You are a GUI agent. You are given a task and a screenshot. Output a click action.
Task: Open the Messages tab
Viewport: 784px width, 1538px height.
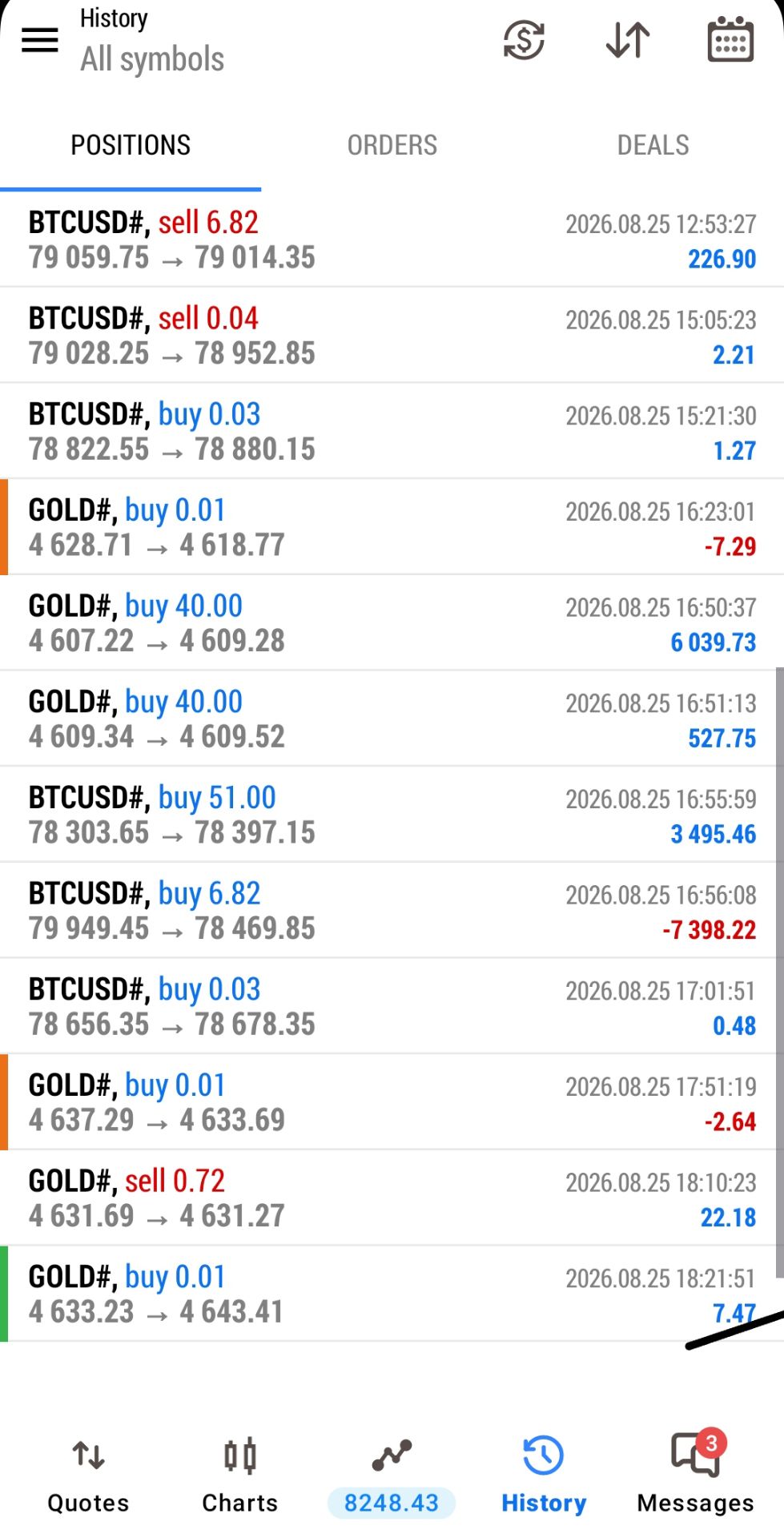[x=695, y=1476]
